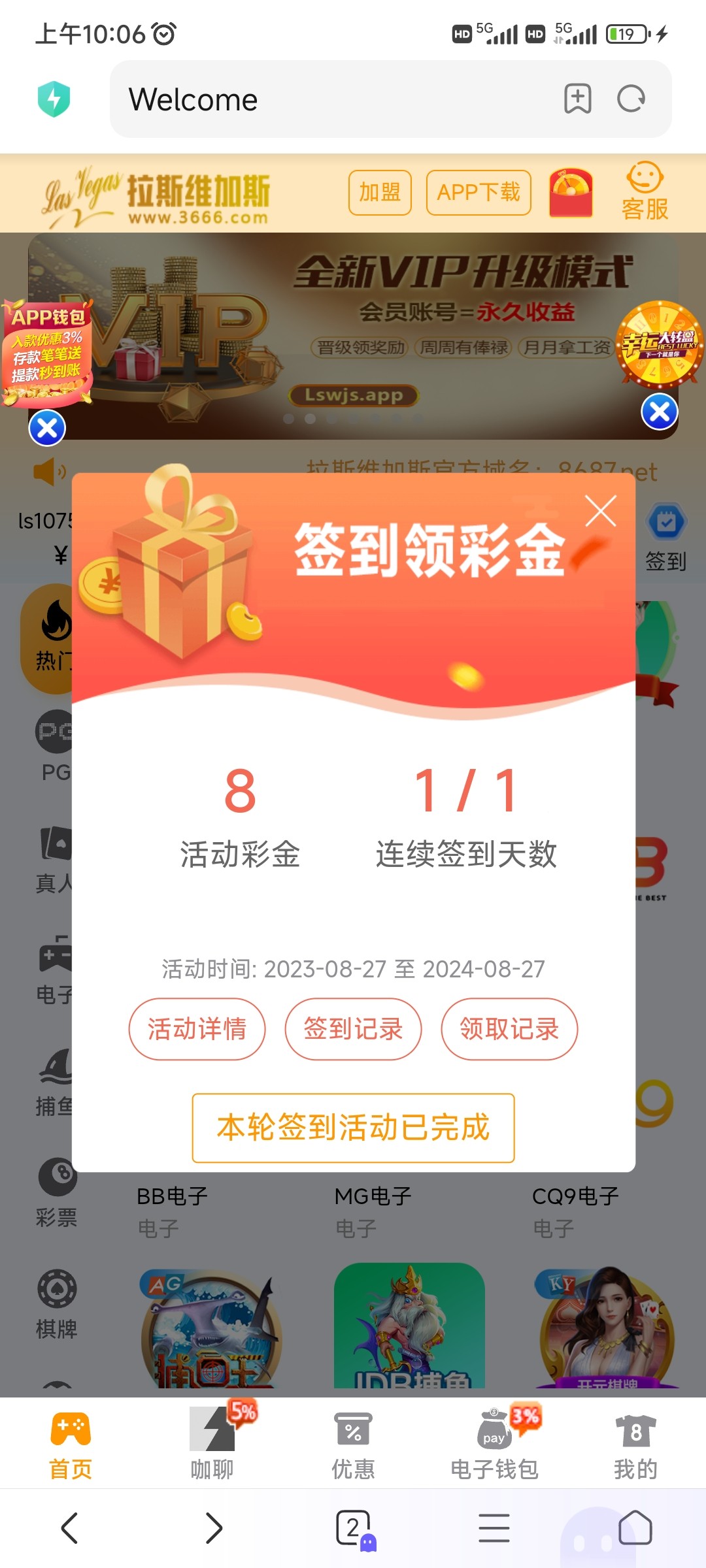Image resolution: width=706 pixels, height=1568 pixels.
Task: Dismiss the lucky wheel floating ad
Action: click(659, 412)
